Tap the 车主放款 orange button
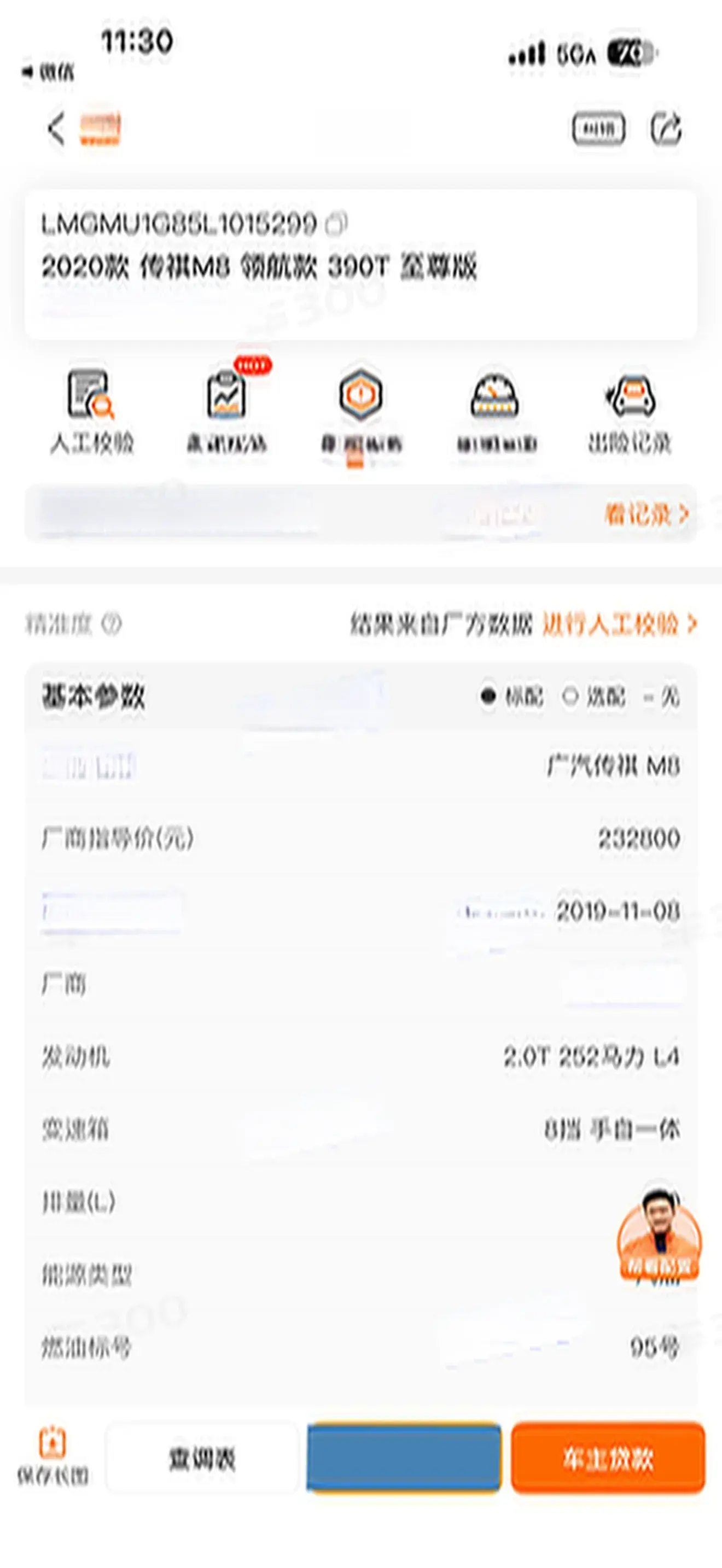This screenshot has width=722, height=1568. [x=608, y=1459]
